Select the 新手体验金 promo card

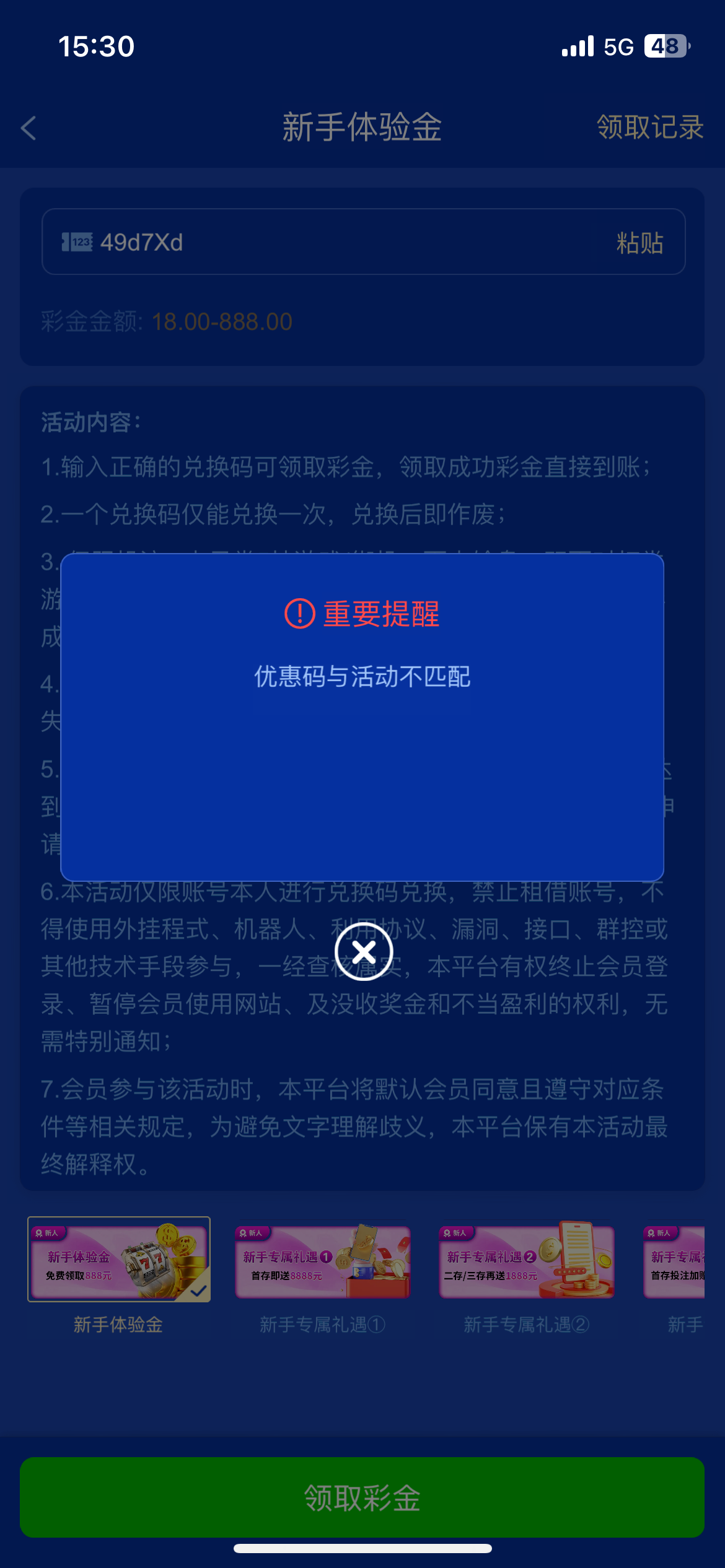click(x=119, y=1260)
